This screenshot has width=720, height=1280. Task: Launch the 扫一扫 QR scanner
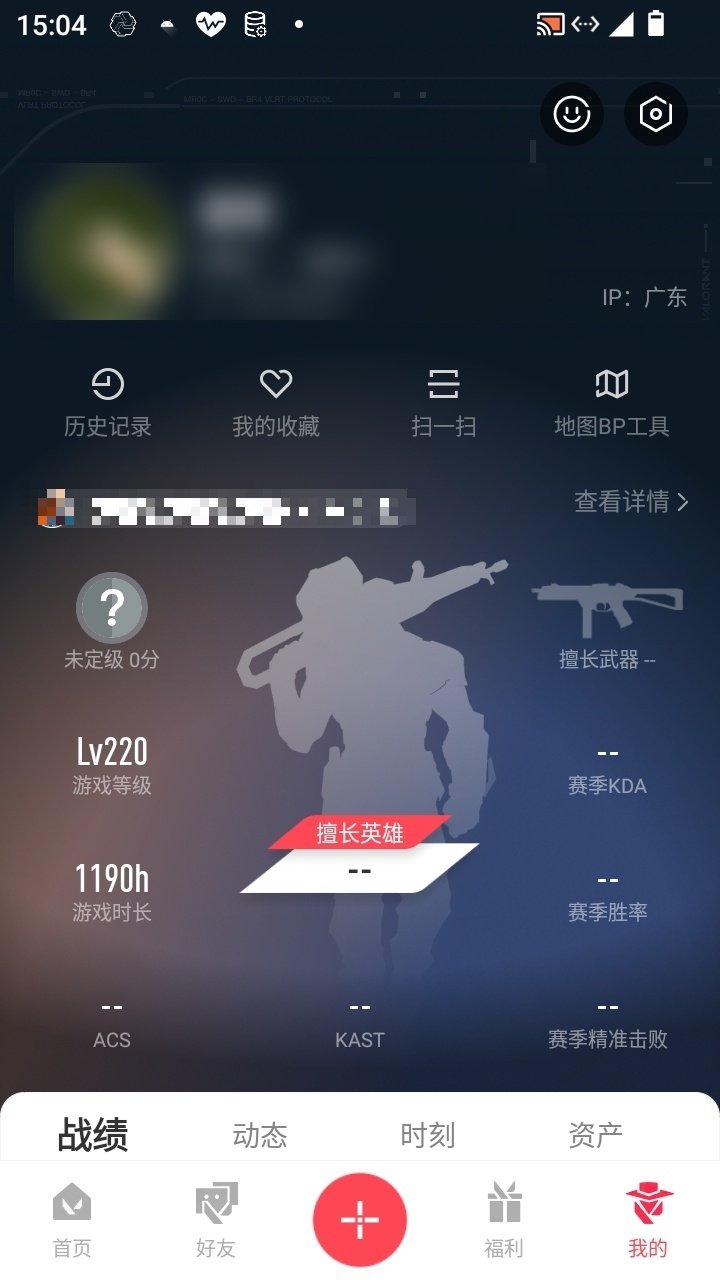pyautogui.click(x=444, y=398)
